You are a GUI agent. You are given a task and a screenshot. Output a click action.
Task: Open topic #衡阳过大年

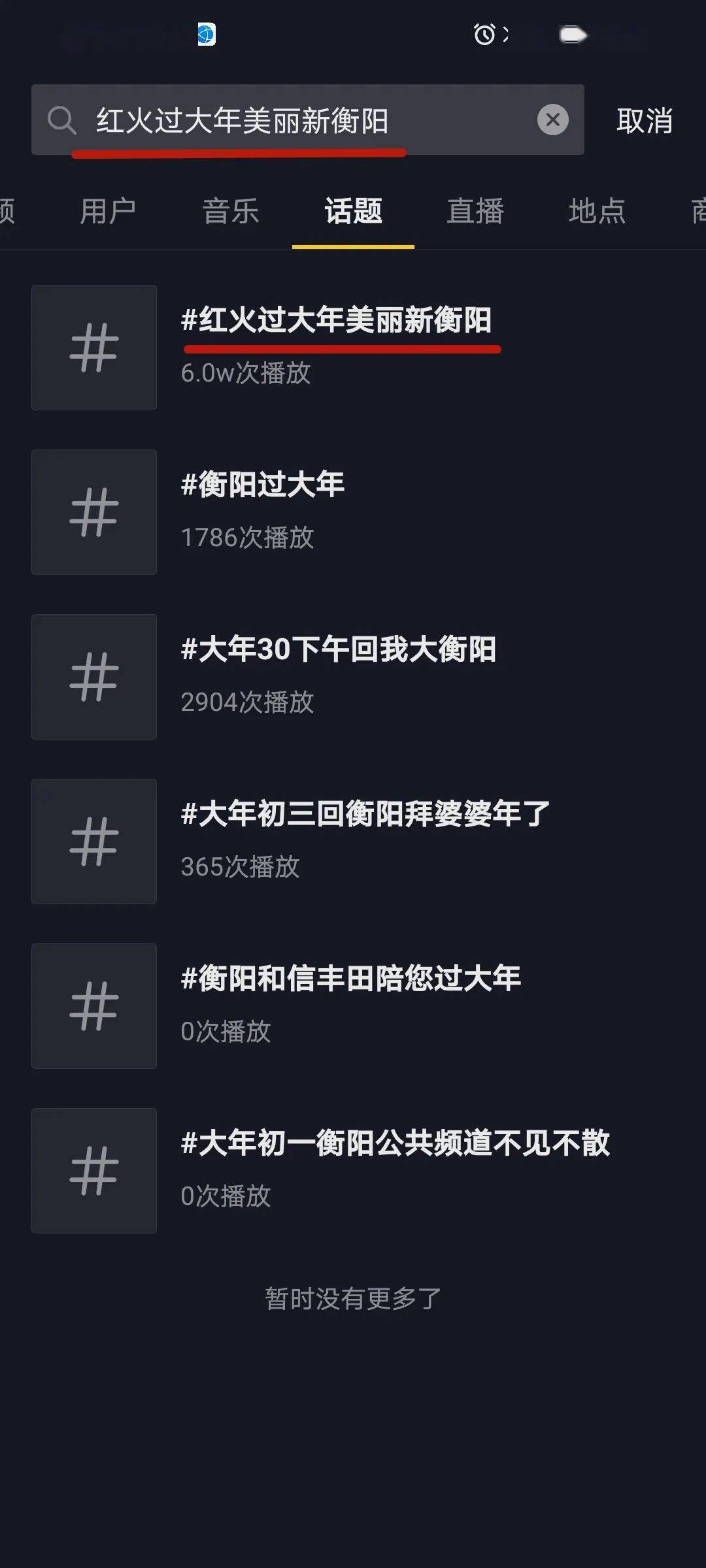tap(353, 512)
